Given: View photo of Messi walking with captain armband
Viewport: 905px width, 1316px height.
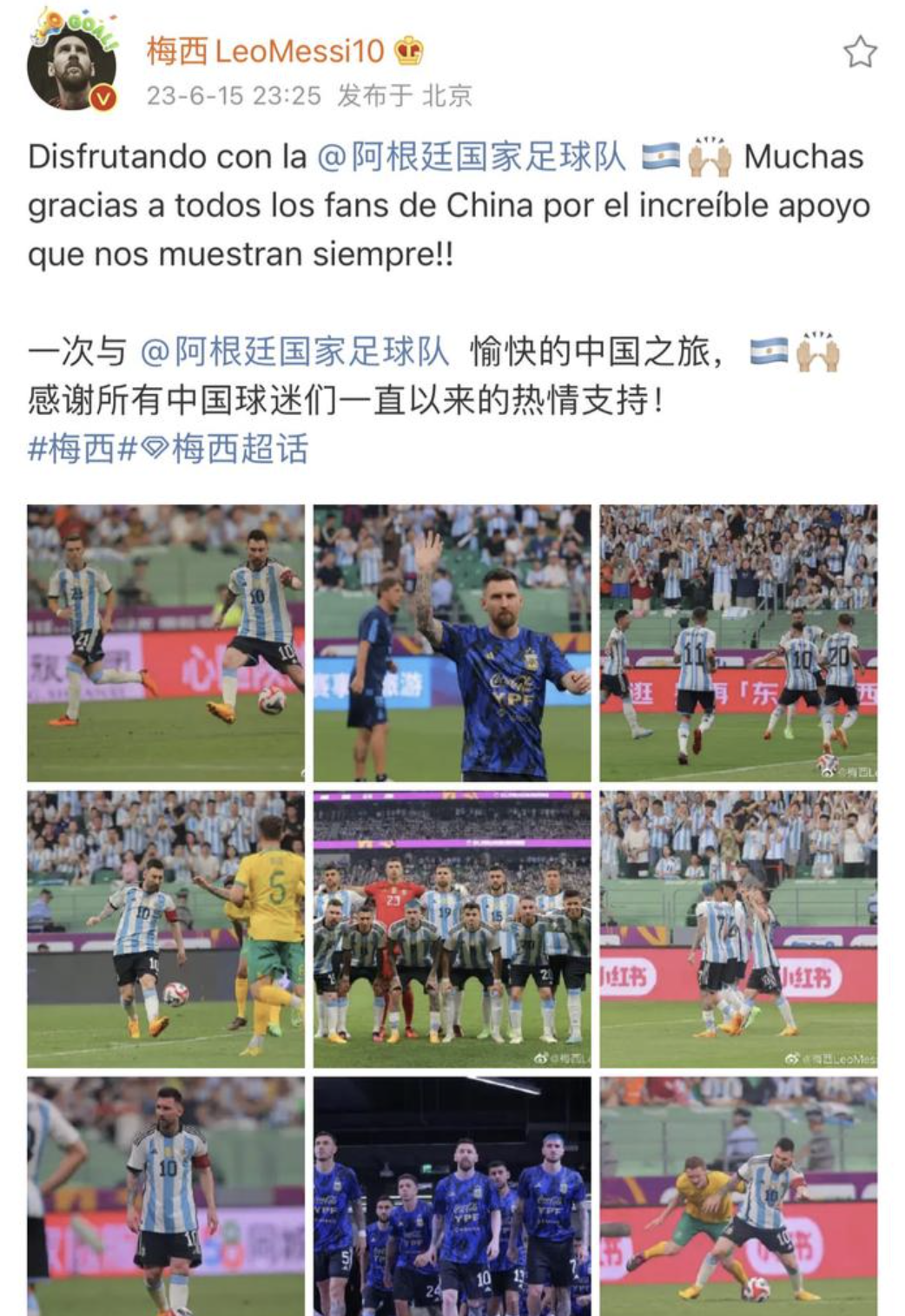Looking at the screenshot, I should tap(166, 1196).
